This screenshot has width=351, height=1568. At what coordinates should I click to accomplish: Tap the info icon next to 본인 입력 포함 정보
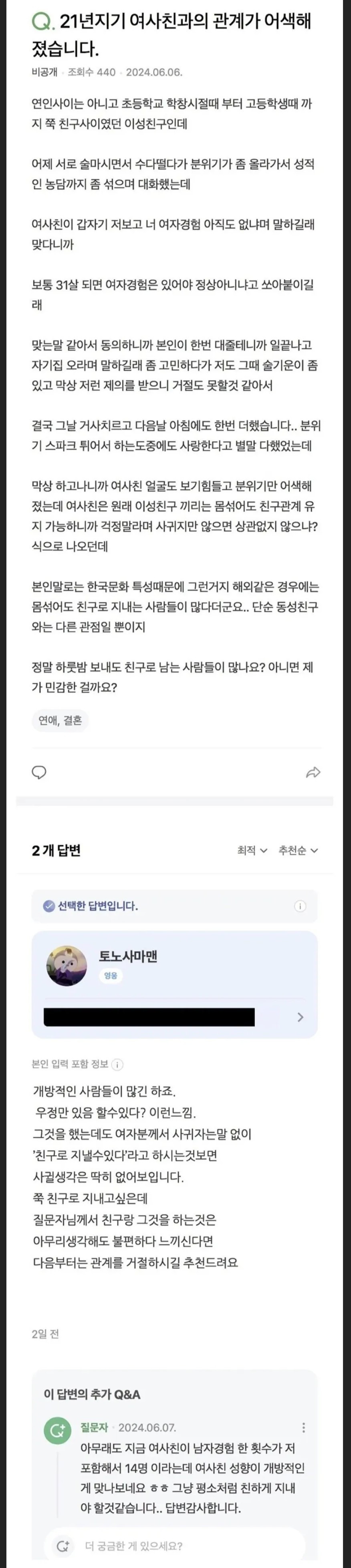pos(118,1064)
